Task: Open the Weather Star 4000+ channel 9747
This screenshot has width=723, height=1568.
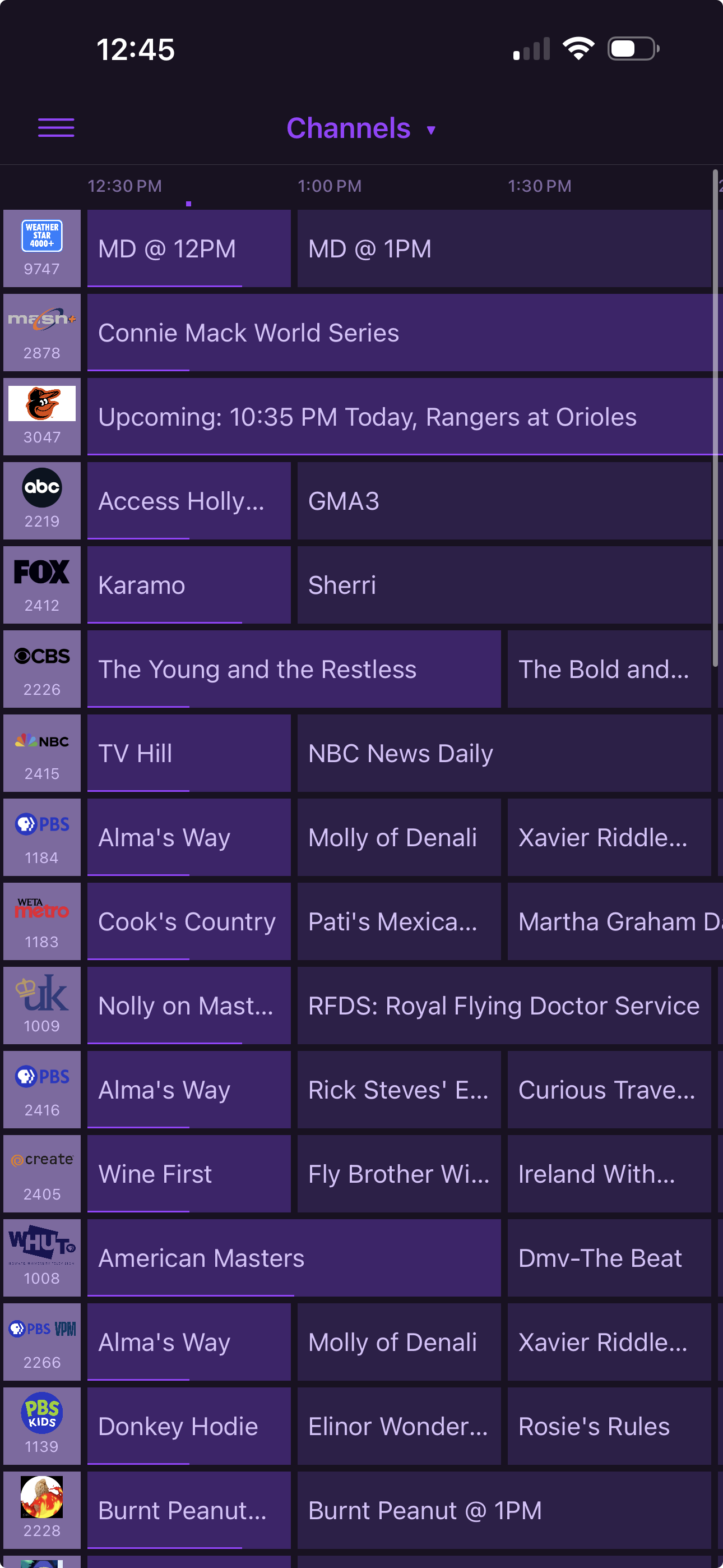Action: tap(42, 248)
